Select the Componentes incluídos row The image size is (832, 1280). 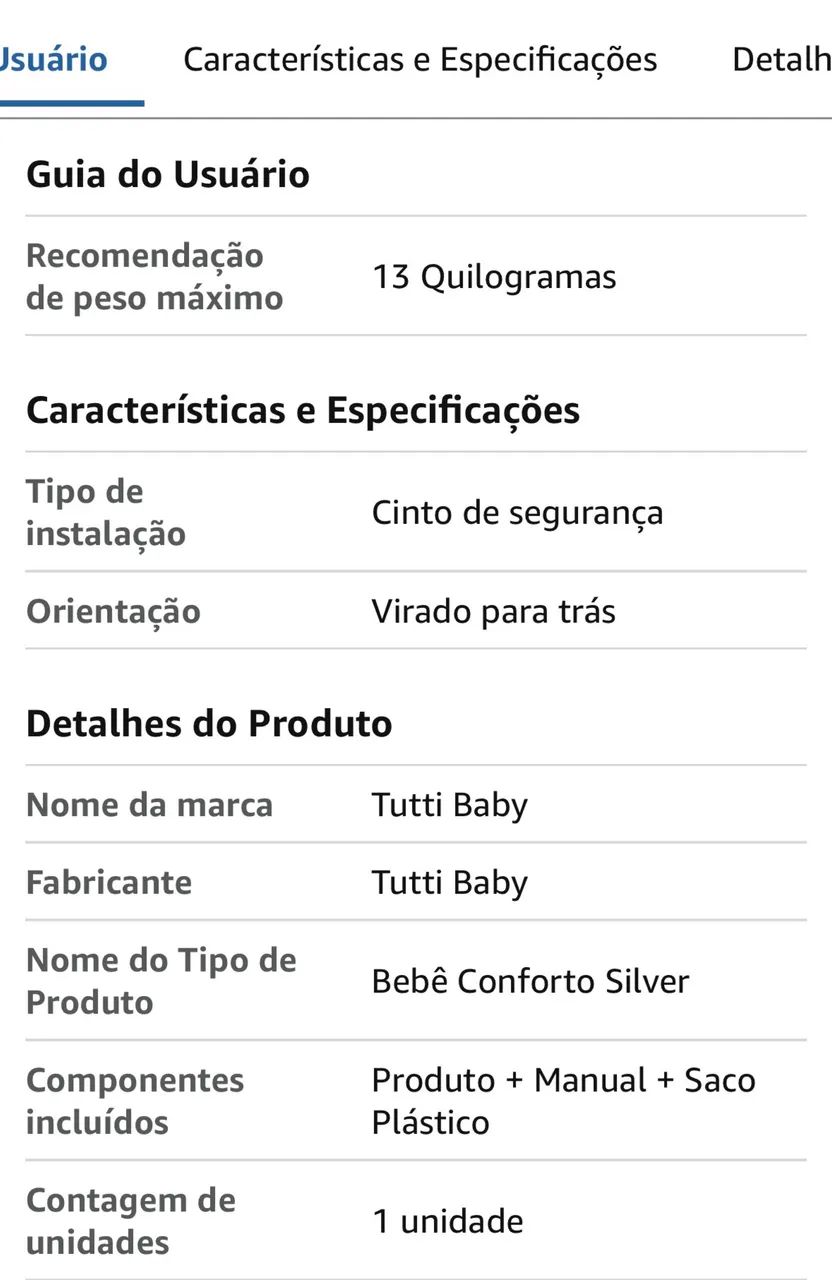[135, 1100]
